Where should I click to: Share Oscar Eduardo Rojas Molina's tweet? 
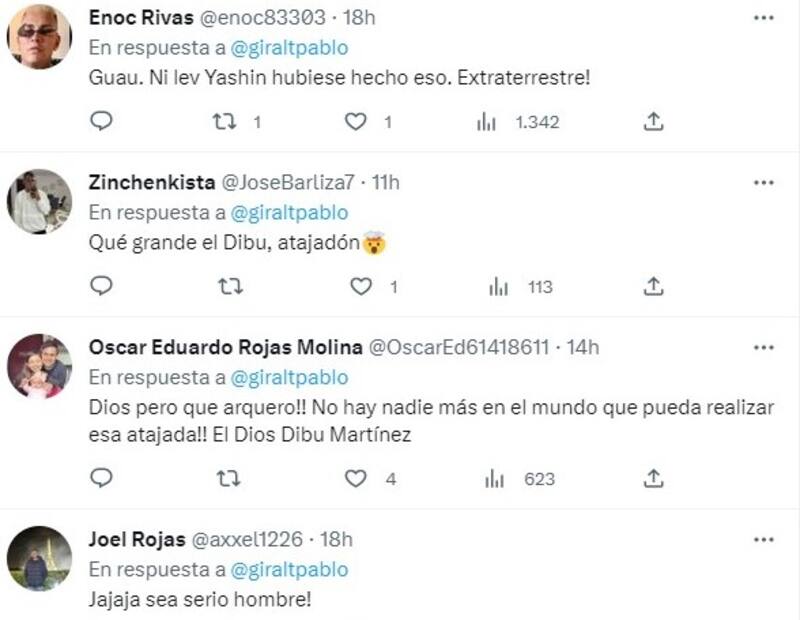(x=653, y=479)
